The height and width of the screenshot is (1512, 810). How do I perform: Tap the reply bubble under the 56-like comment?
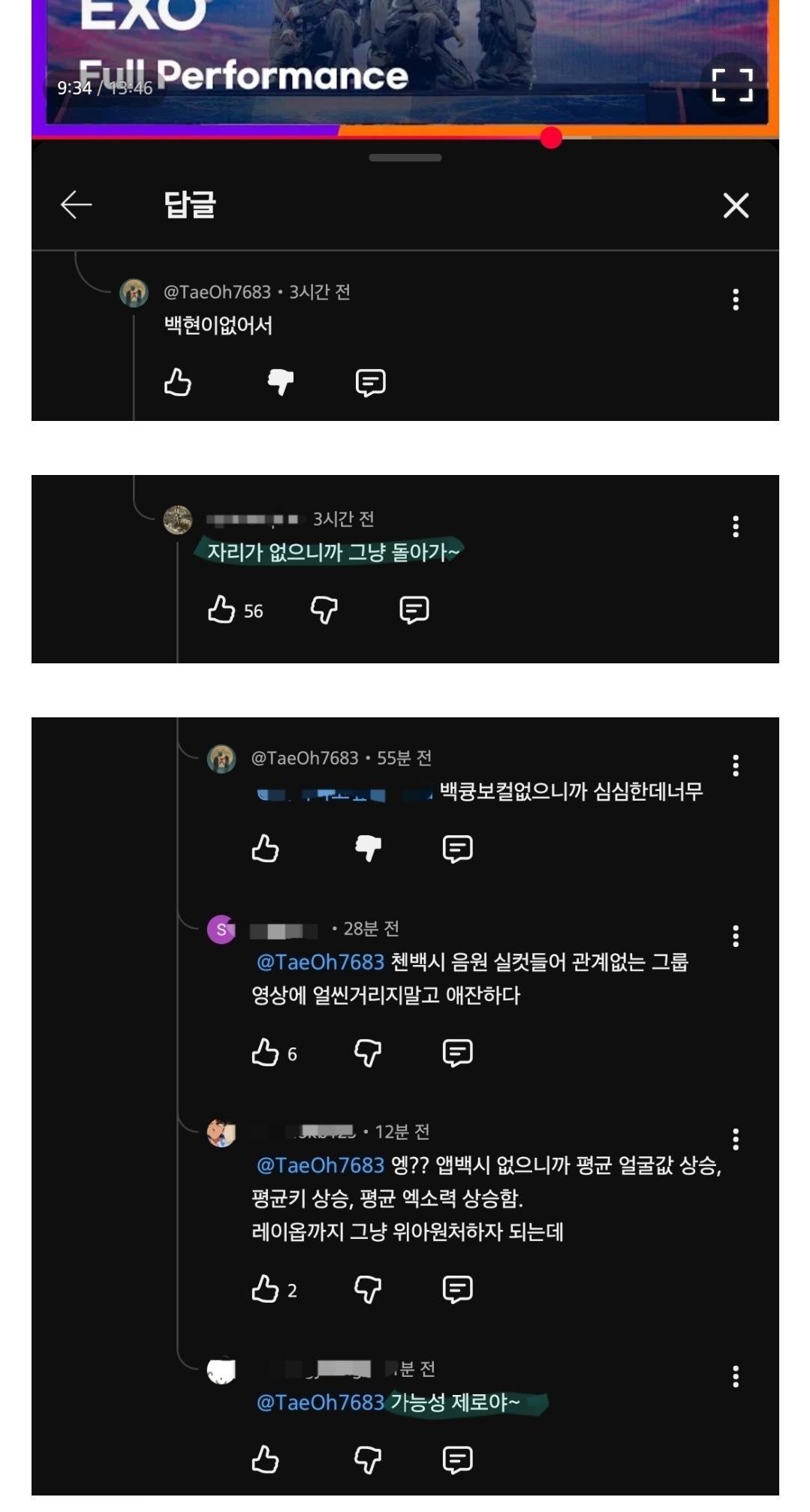tap(414, 610)
